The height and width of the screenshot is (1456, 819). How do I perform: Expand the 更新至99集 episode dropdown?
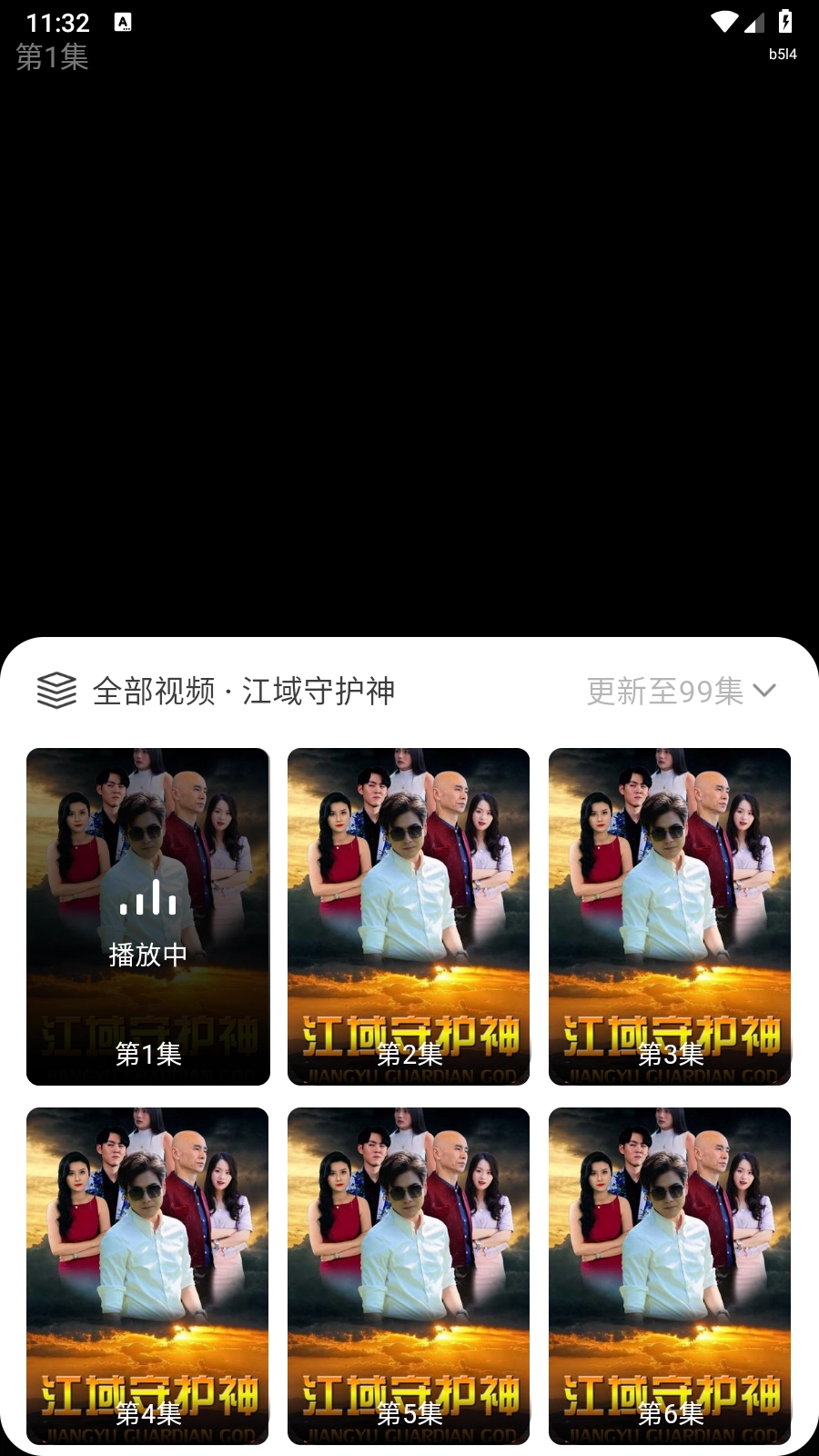coord(681,692)
